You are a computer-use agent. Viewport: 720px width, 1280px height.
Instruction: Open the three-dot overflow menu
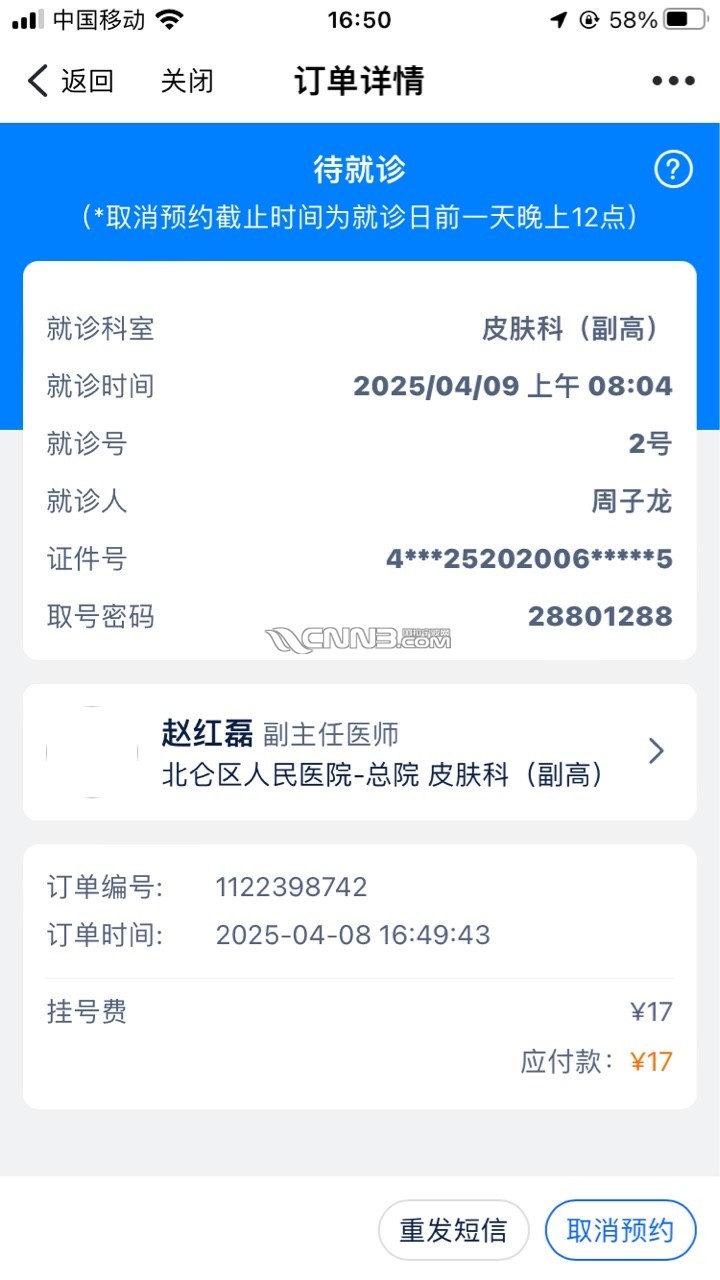(x=673, y=81)
